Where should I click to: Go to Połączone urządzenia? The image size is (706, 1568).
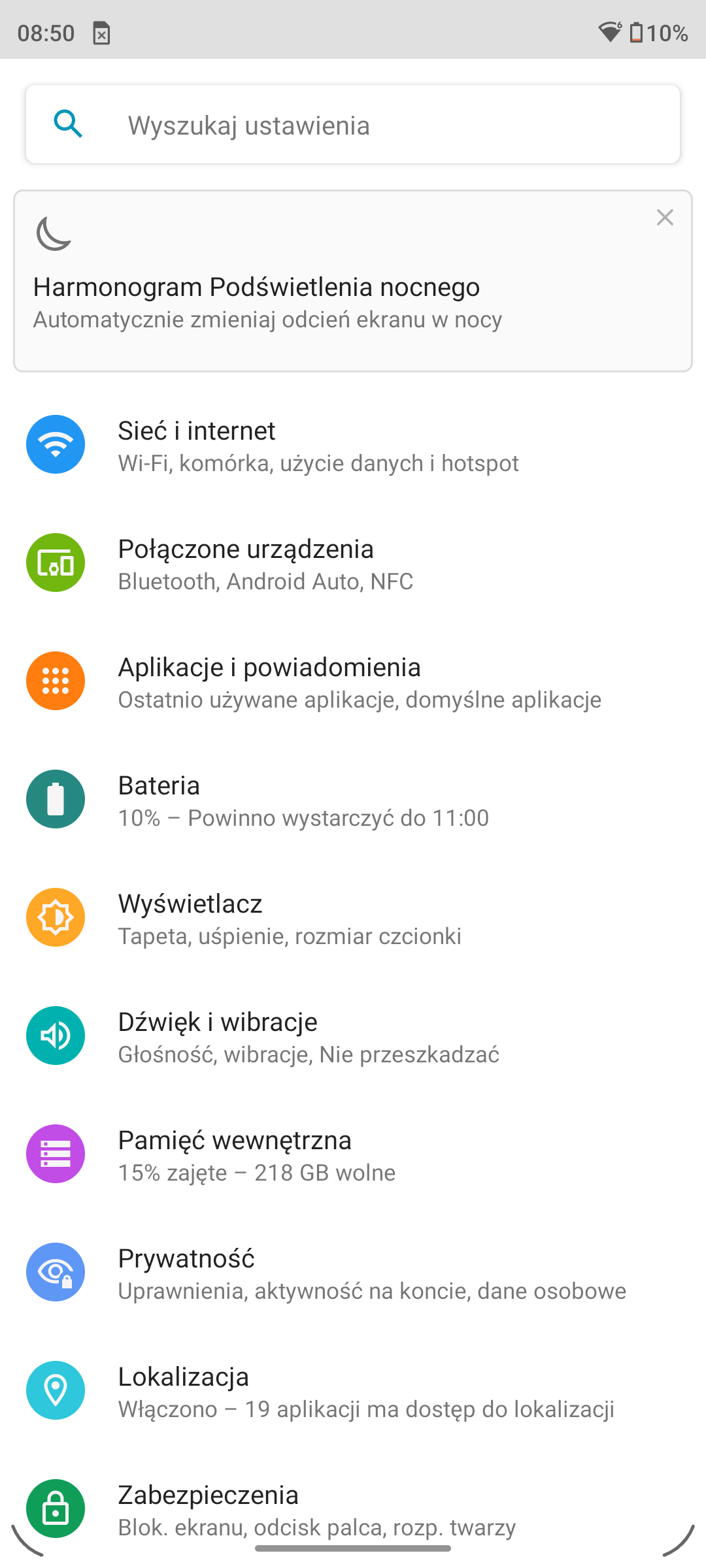point(353,563)
